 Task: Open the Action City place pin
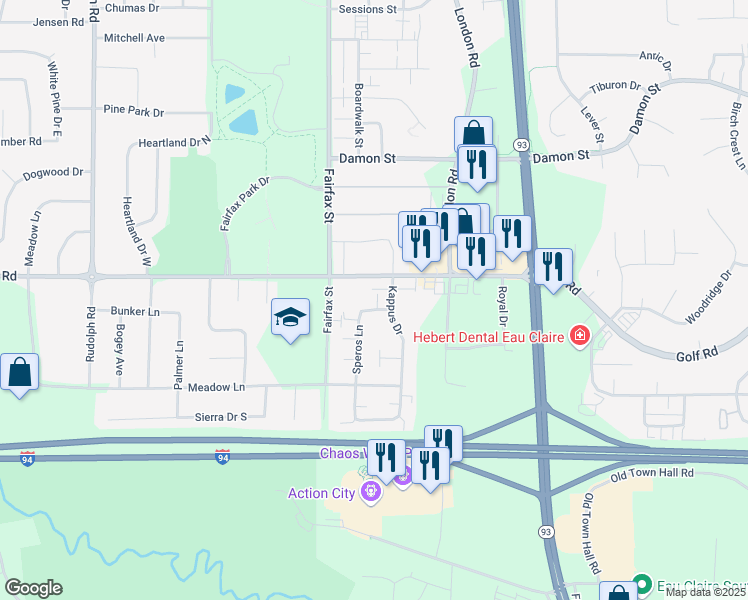click(x=370, y=493)
